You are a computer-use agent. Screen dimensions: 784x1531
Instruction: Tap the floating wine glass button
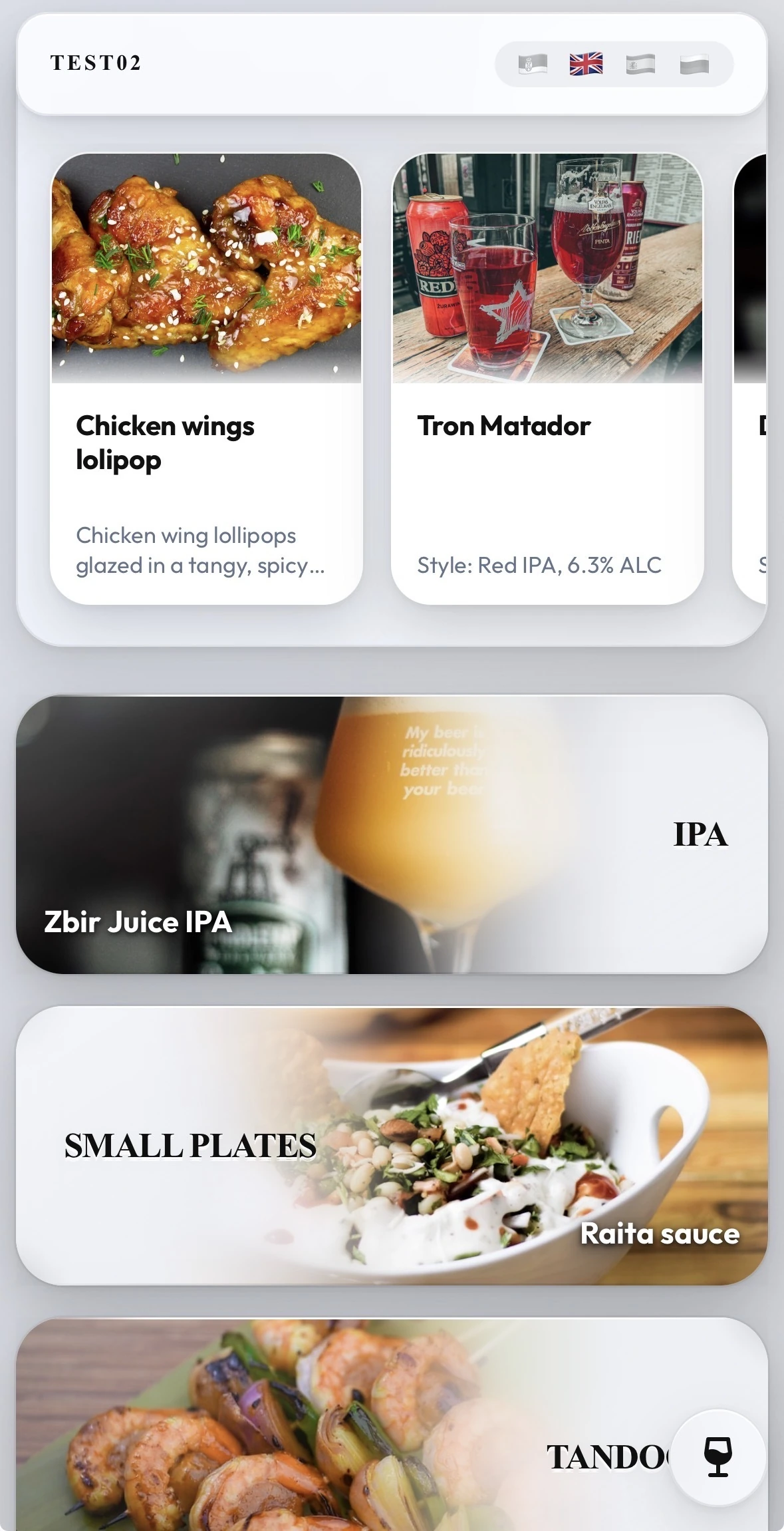click(718, 1456)
